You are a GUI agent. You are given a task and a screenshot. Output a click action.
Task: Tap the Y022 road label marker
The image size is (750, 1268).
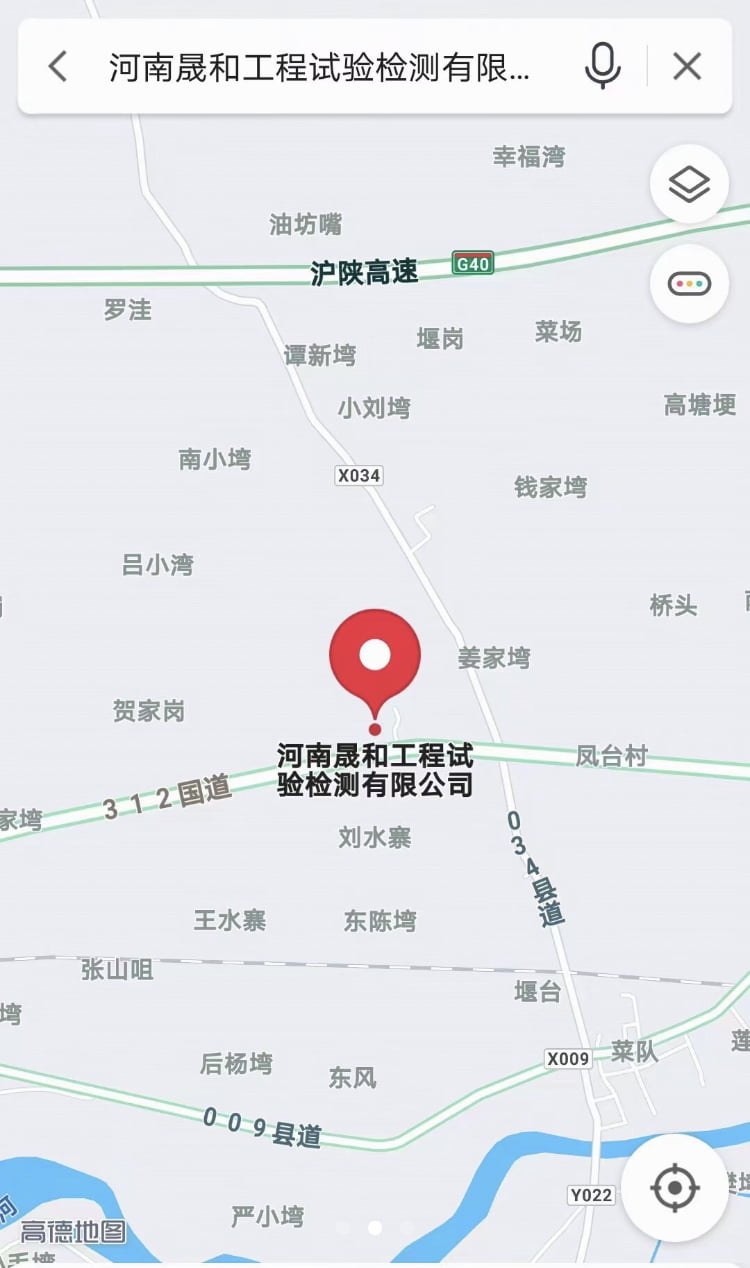[589, 1196]
